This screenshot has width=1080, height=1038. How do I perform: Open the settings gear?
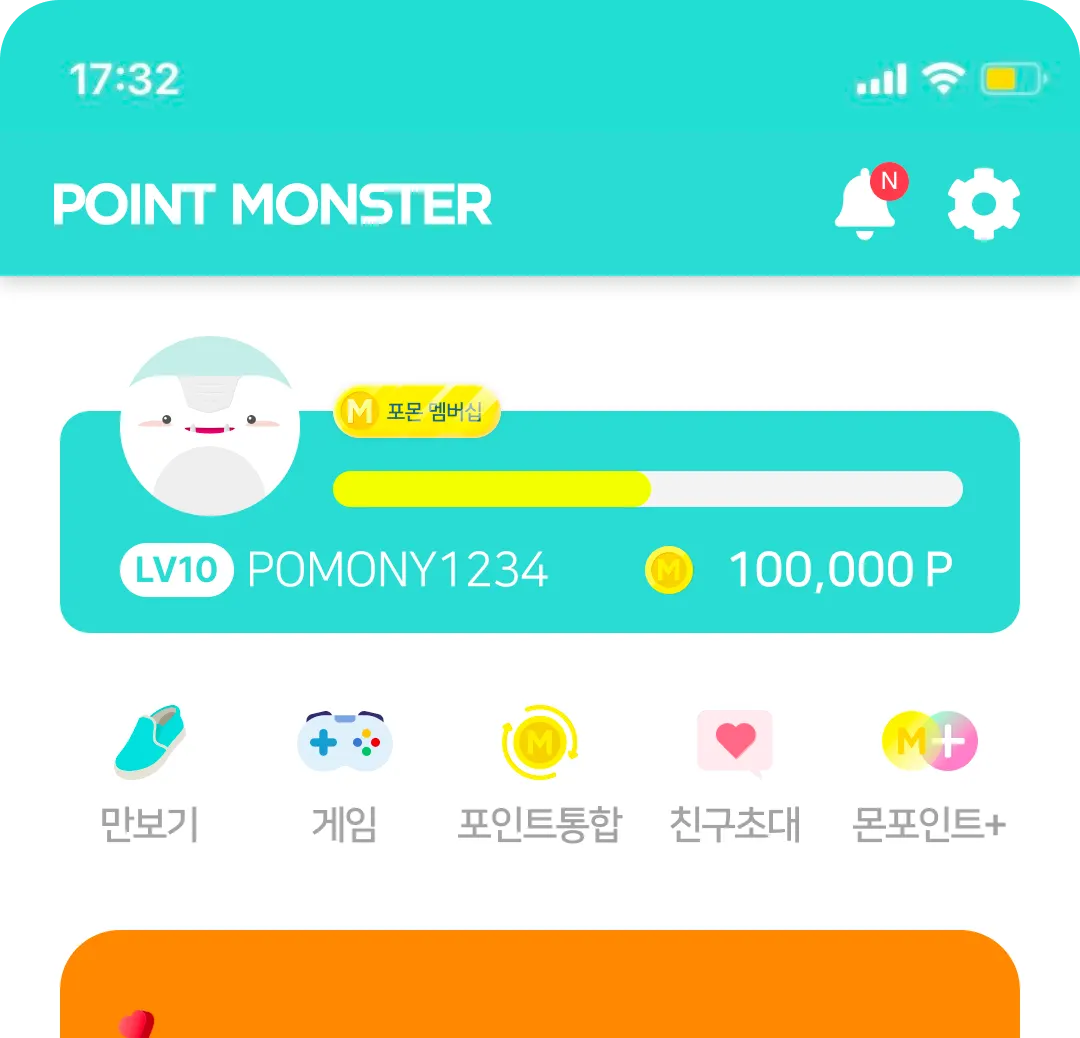coord(984,205)
